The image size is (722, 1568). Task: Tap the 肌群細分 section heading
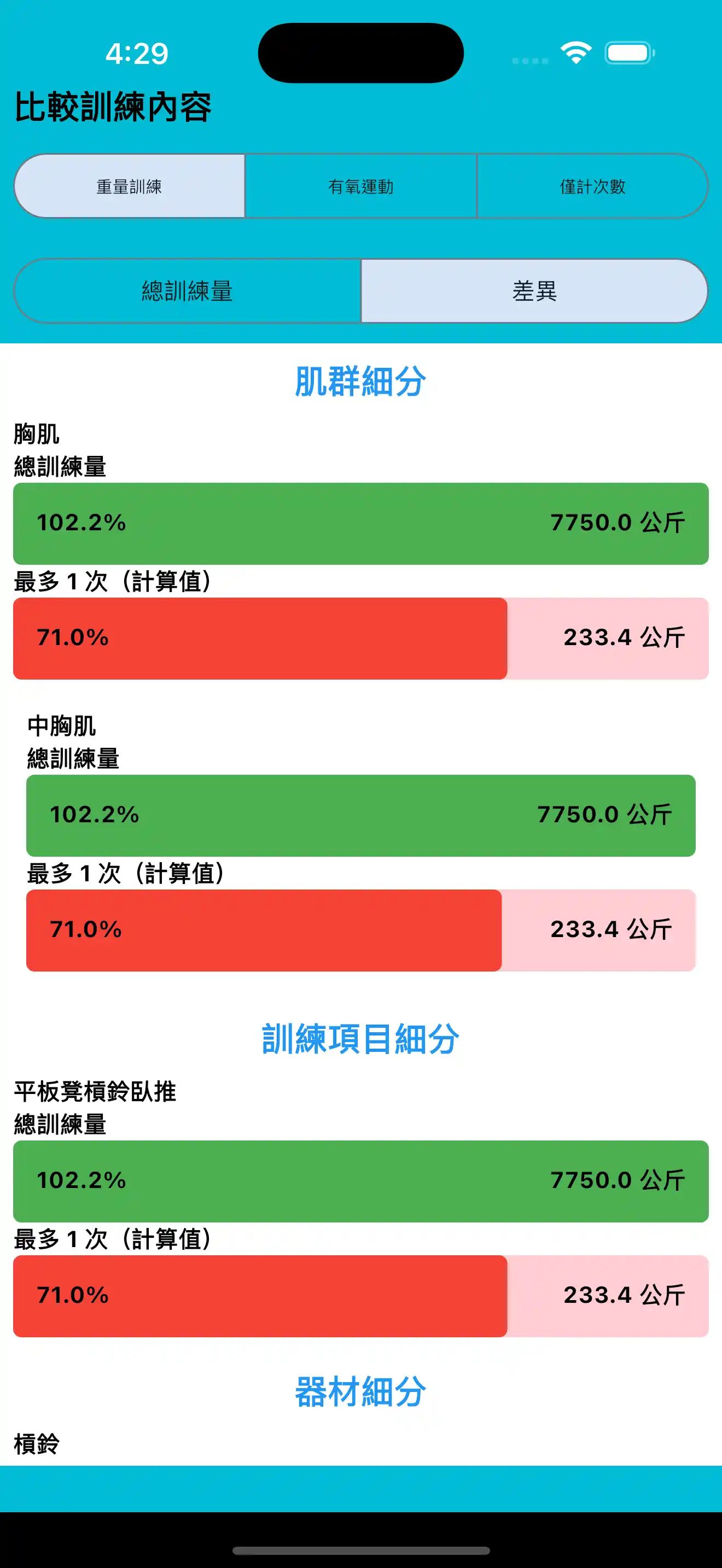tap(360, 381)
